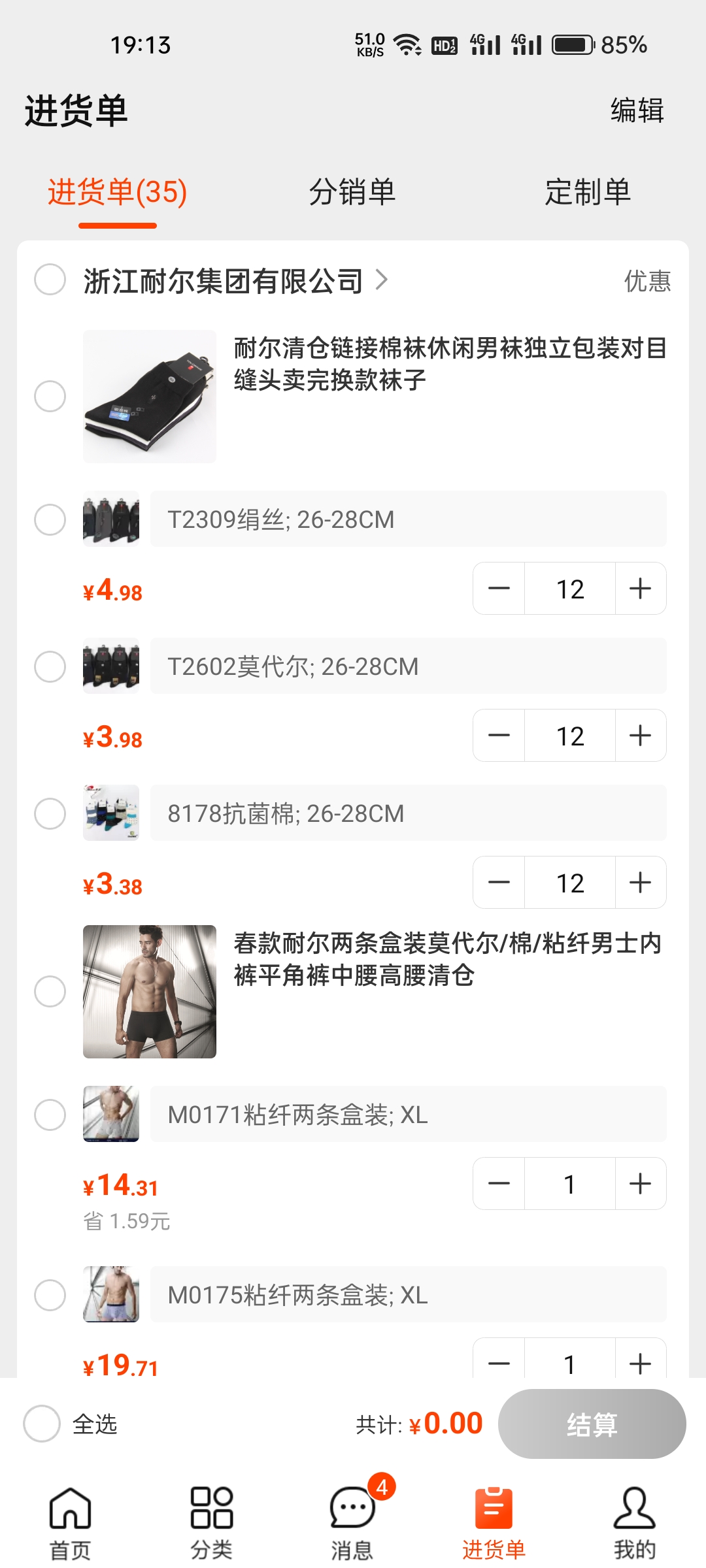Open 优惠 discounts for the supplier
Image resolution: width=706 pixels, height=1568 pixels.
647,281
